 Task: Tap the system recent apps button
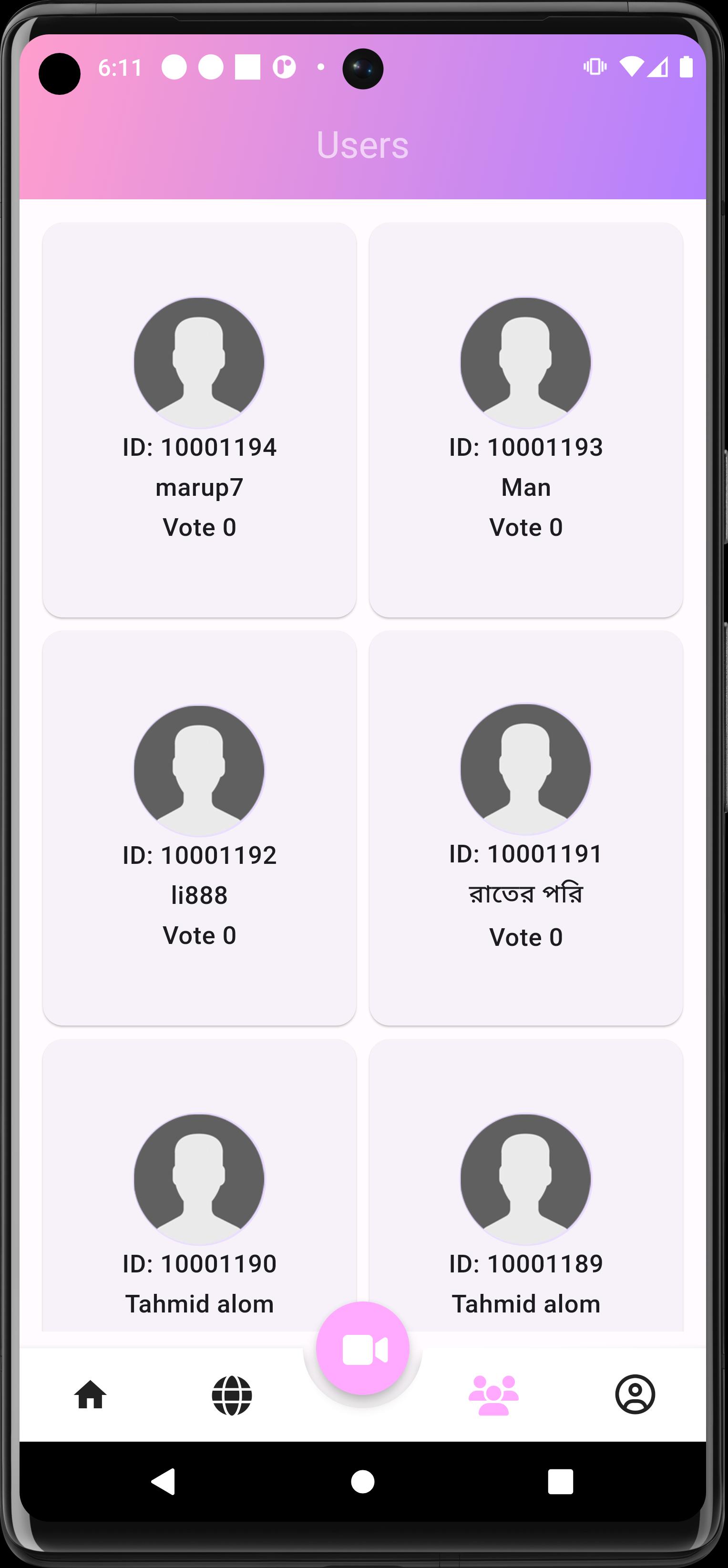pyautogui.click(x=561, y=1482)
